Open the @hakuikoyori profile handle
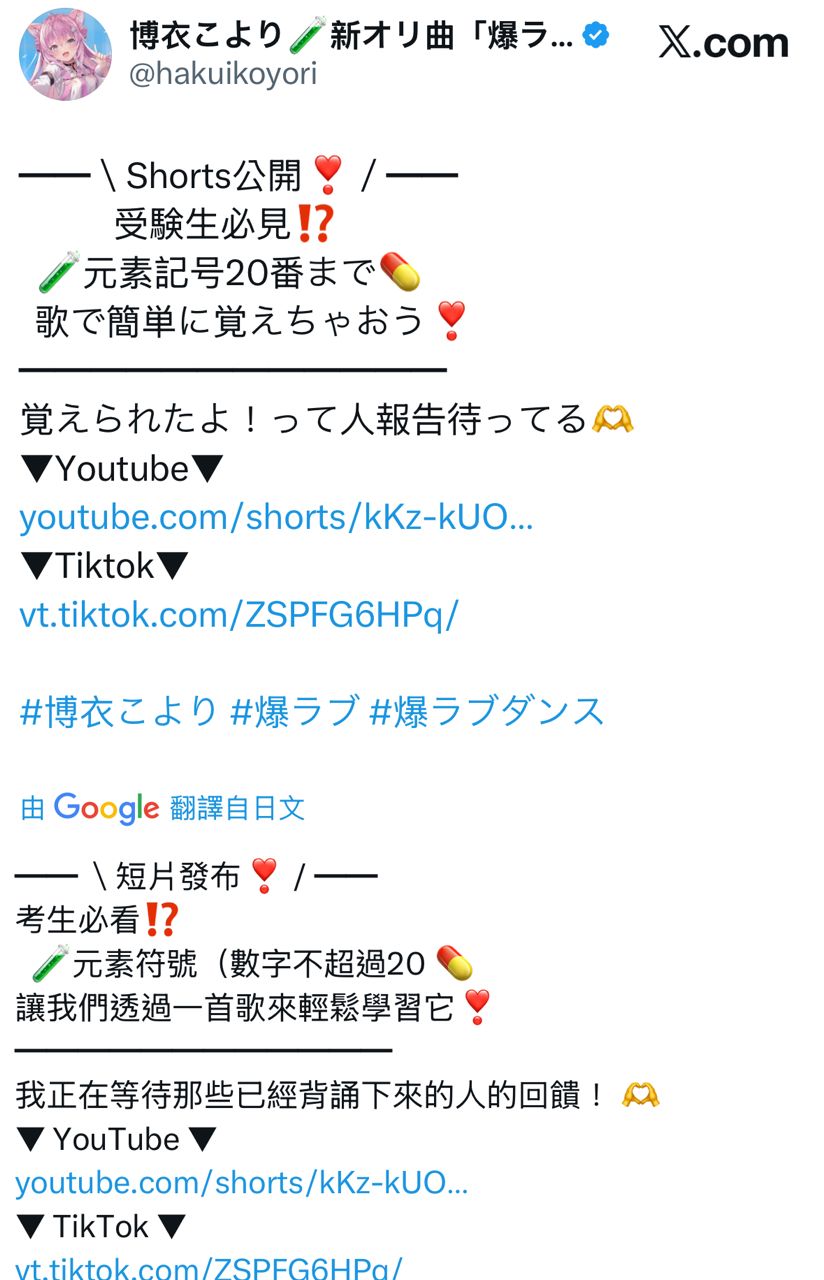 (x=223, y=75)
